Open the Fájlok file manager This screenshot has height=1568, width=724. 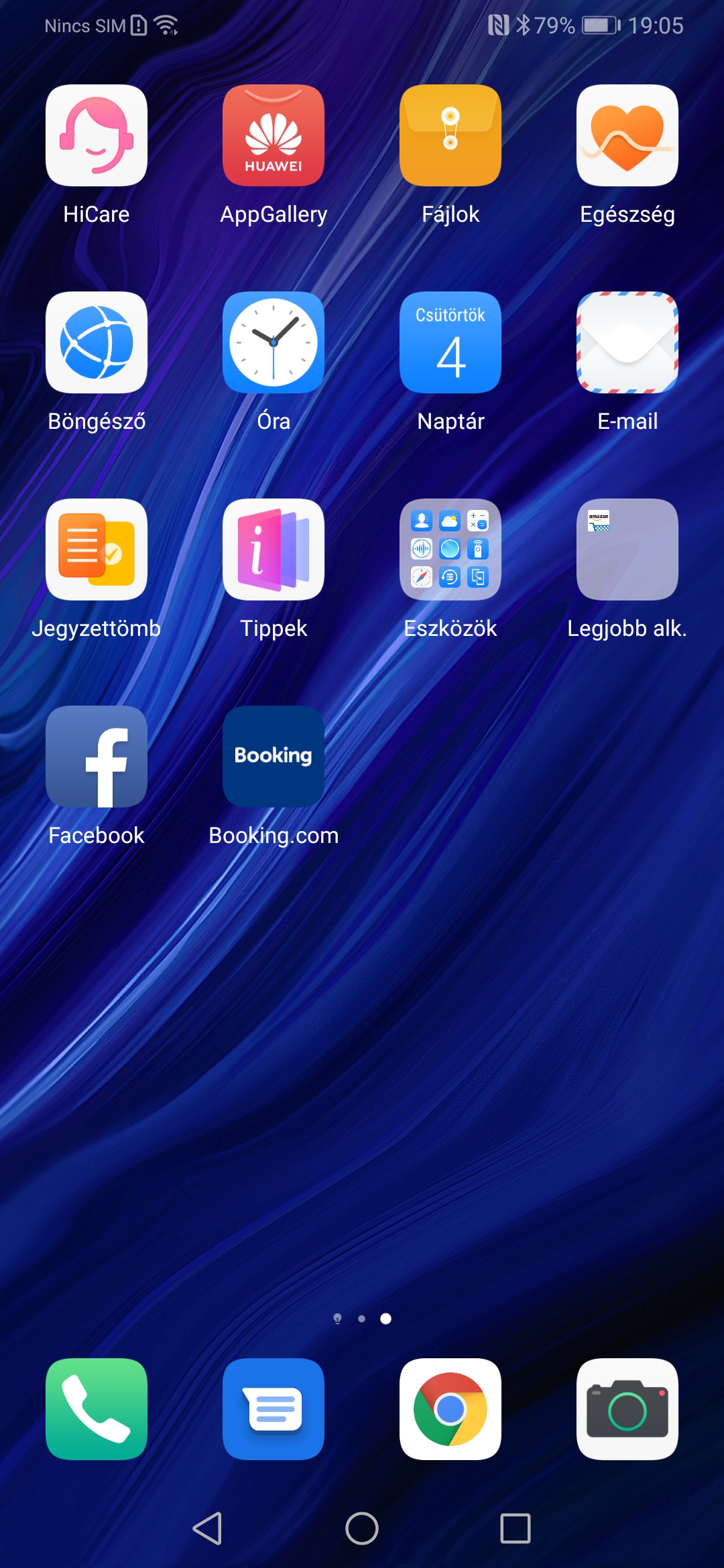(x=450, y=135)
